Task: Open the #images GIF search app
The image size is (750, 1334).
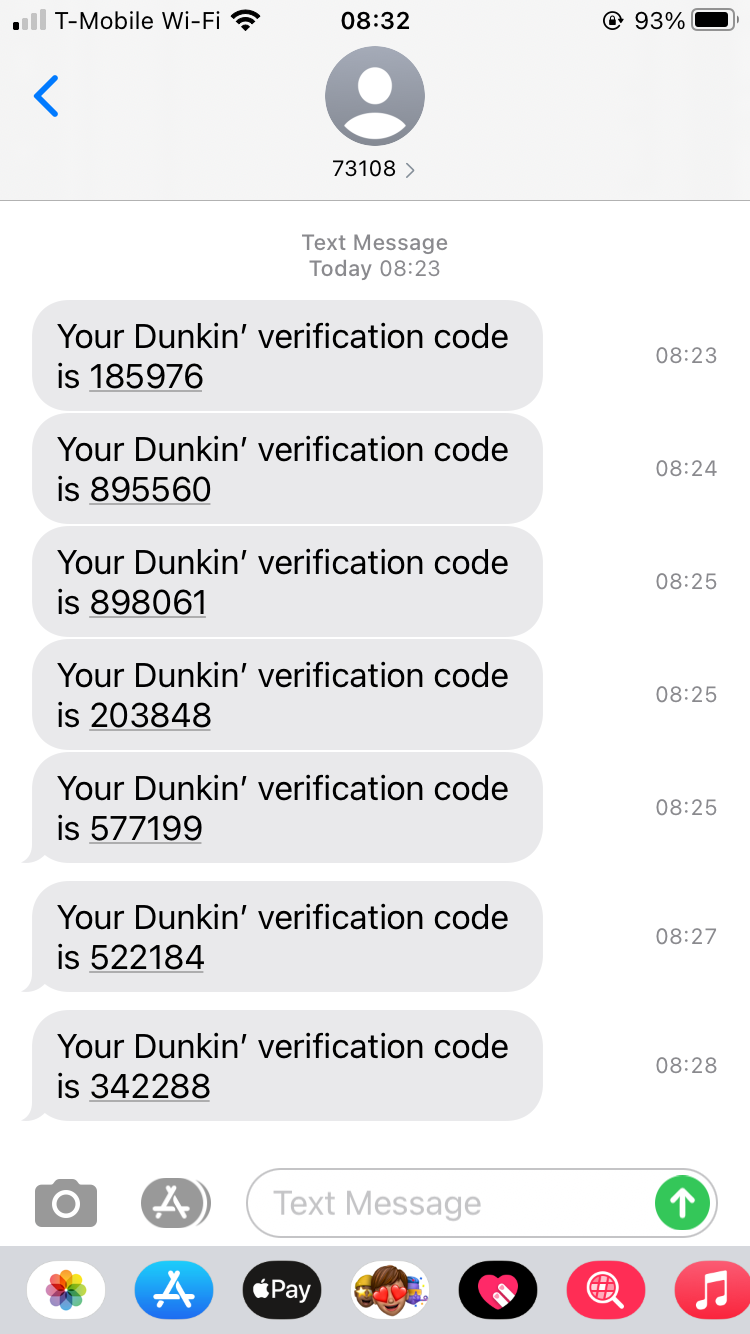Action: 605,1290
